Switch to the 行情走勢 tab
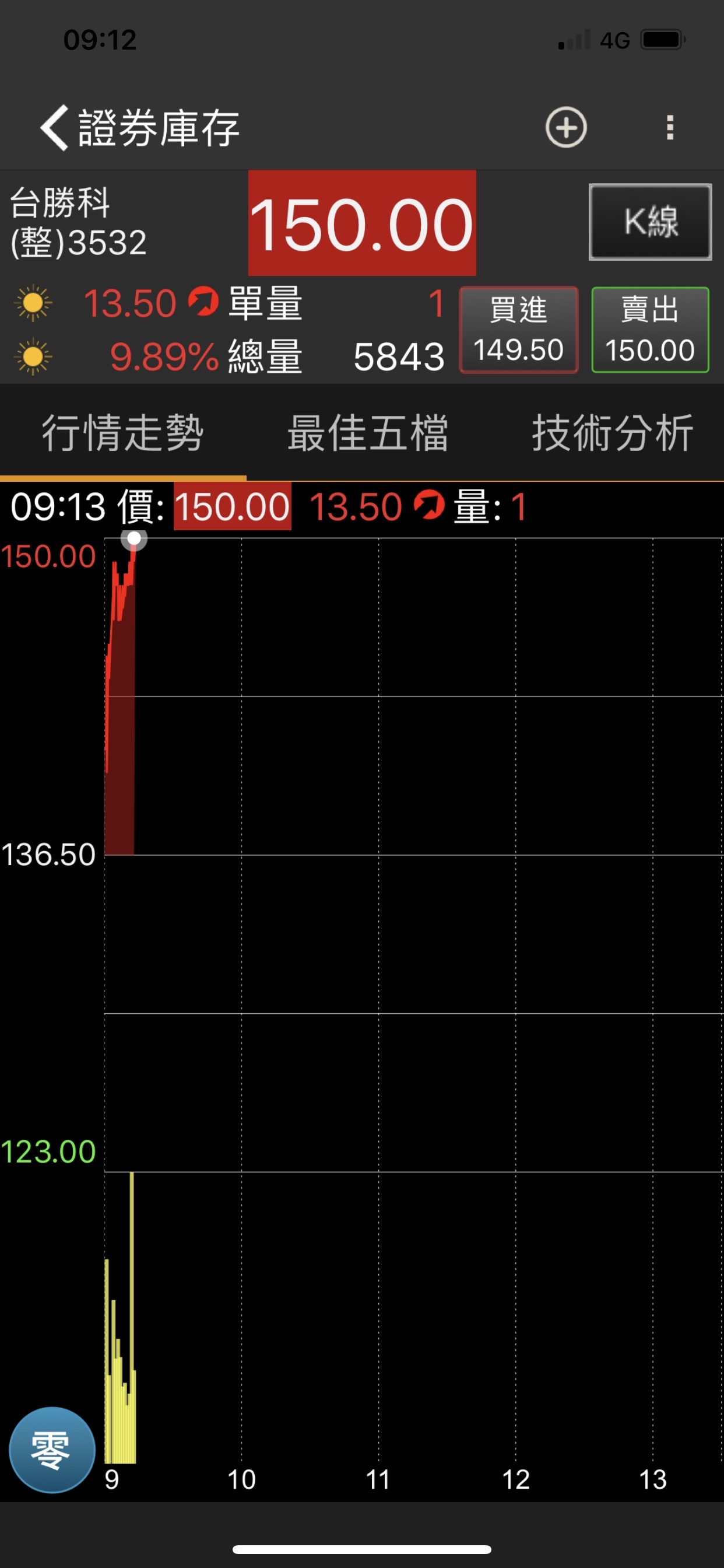This screenshot has width=724, height=1568. pos(122,433)
